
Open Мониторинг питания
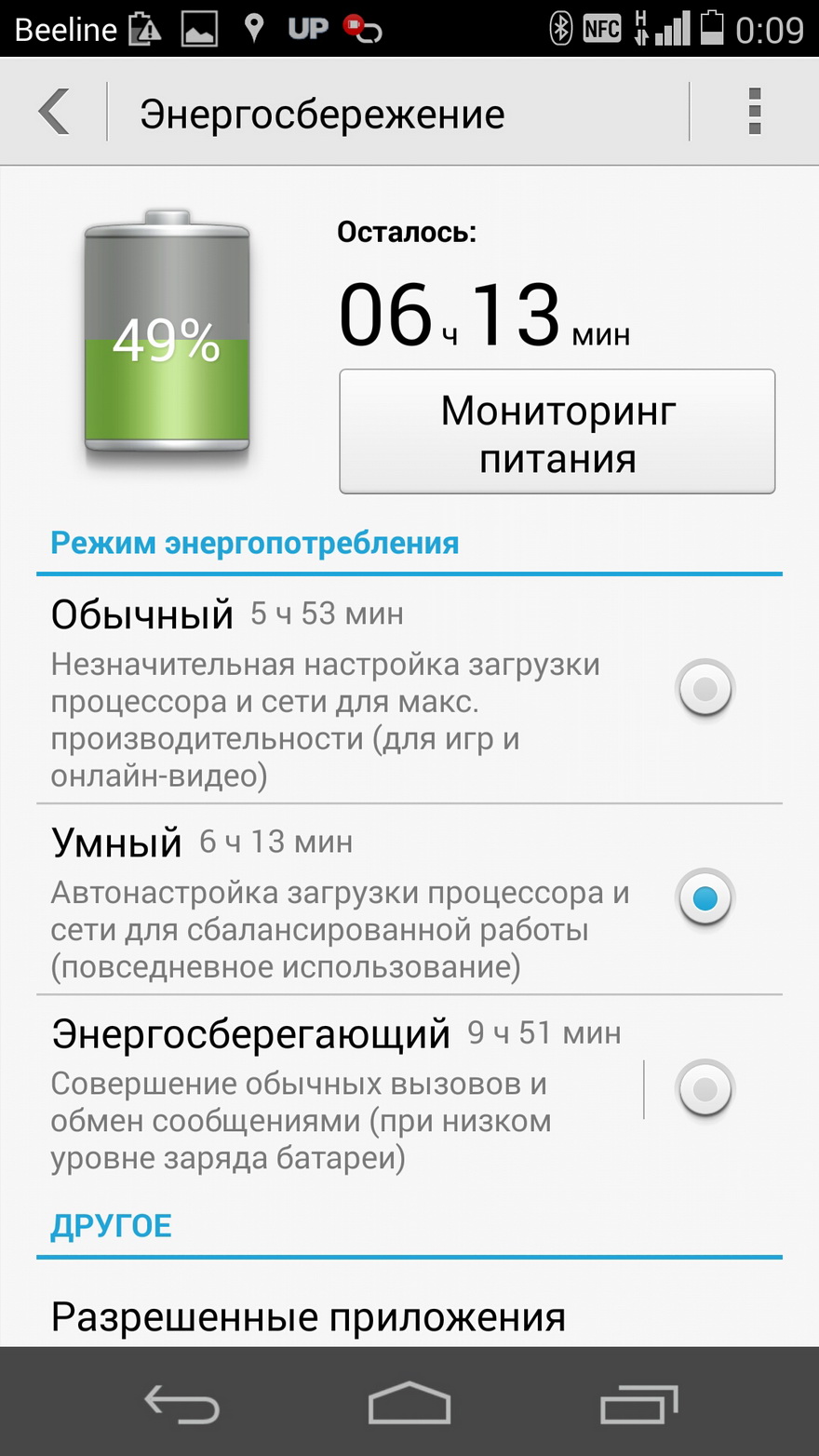pos(557,432)
